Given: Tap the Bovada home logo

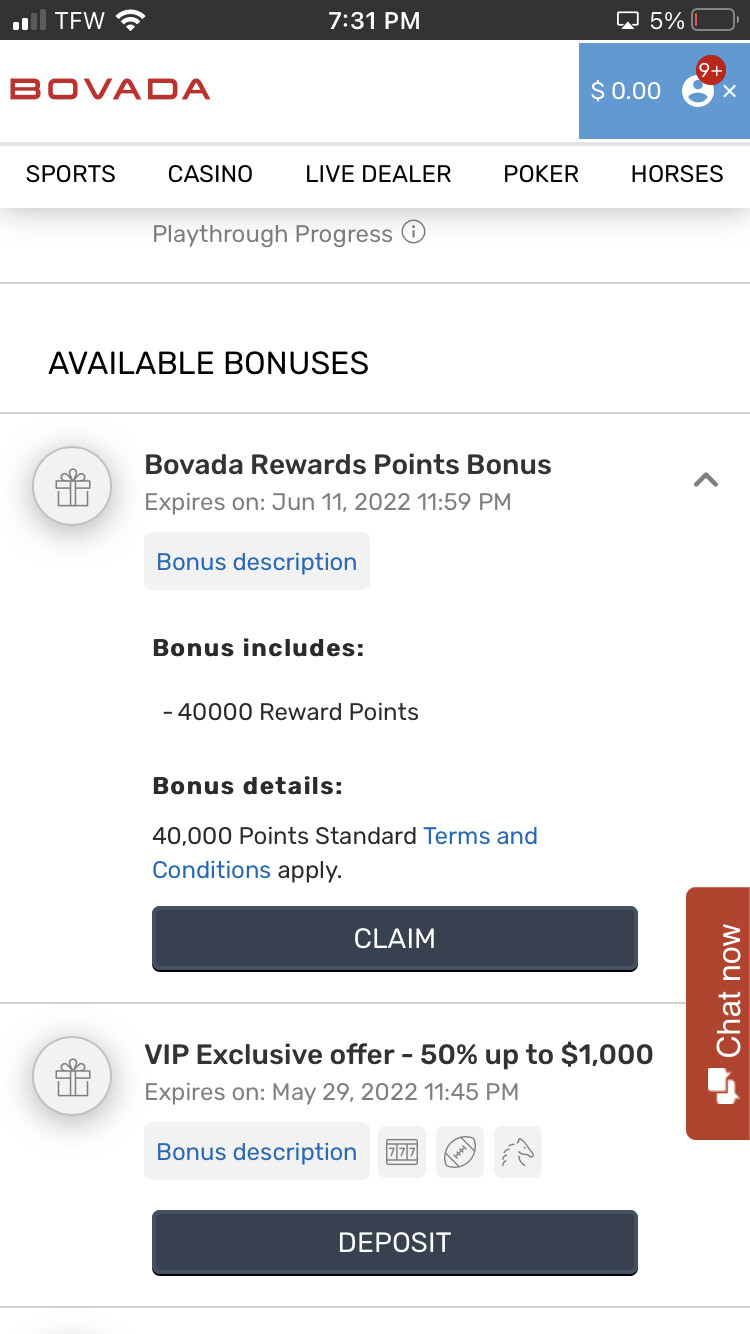Looking at the screenshot, I should [110, 90].
